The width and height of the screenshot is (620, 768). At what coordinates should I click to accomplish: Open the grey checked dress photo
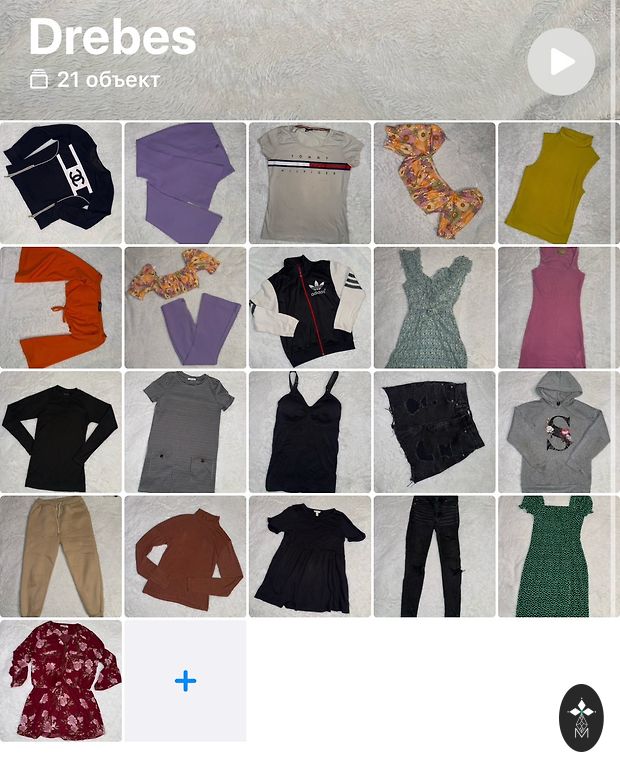point(185,432)
